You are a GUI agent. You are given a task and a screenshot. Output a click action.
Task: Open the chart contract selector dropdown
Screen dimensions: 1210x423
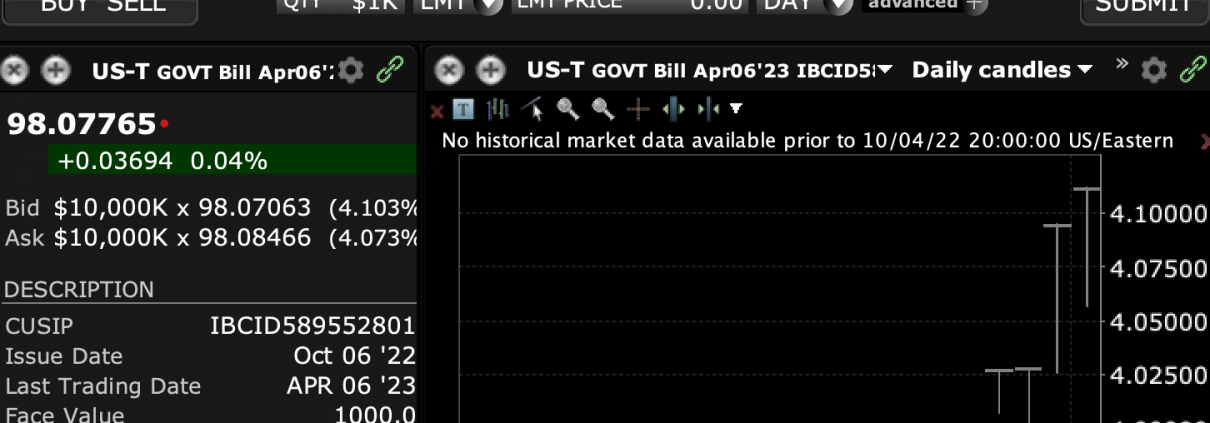(x=884, y=70)
